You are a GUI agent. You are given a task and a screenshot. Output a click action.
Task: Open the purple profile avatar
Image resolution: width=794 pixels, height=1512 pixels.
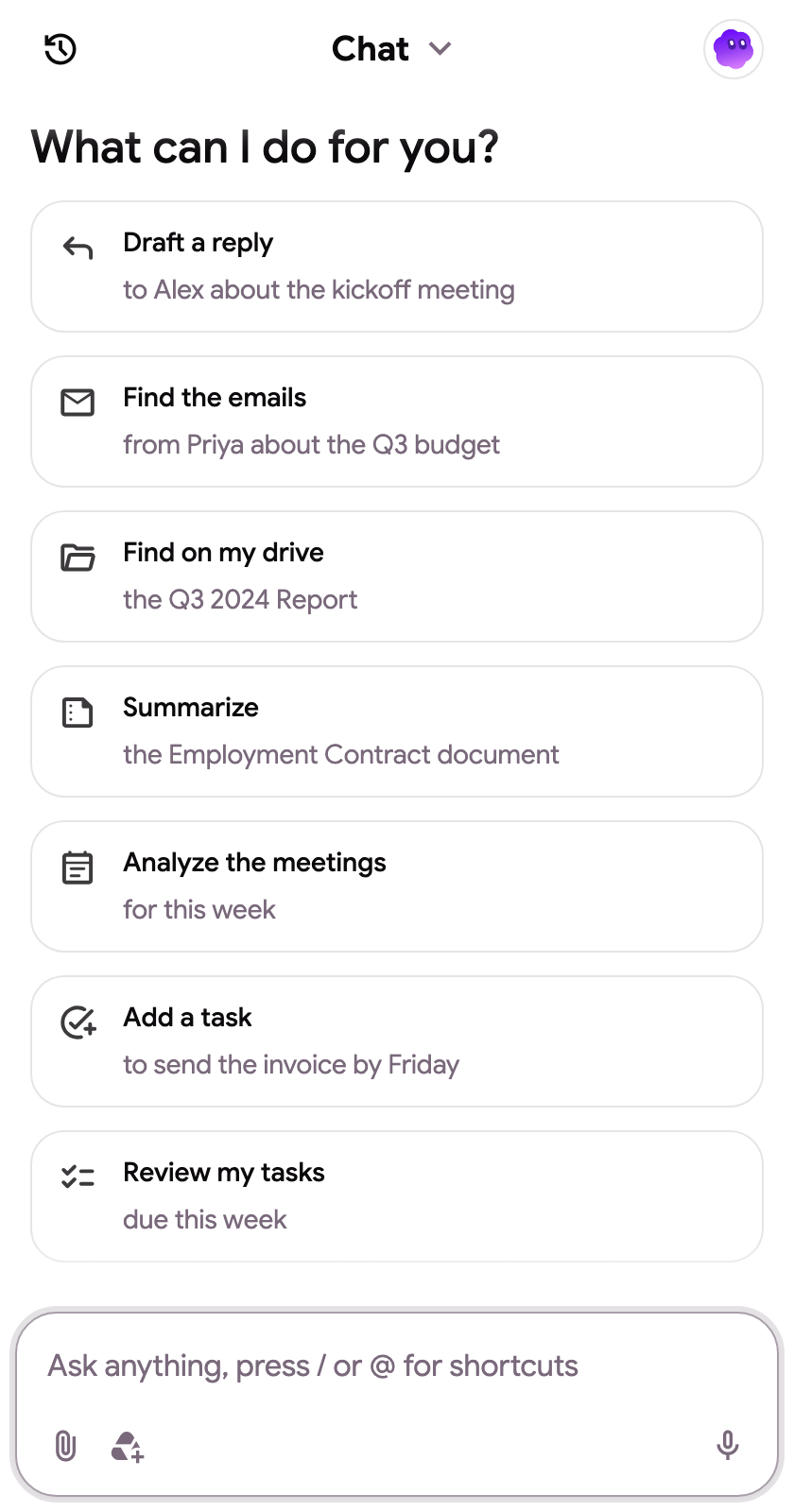tap(734, 49)
